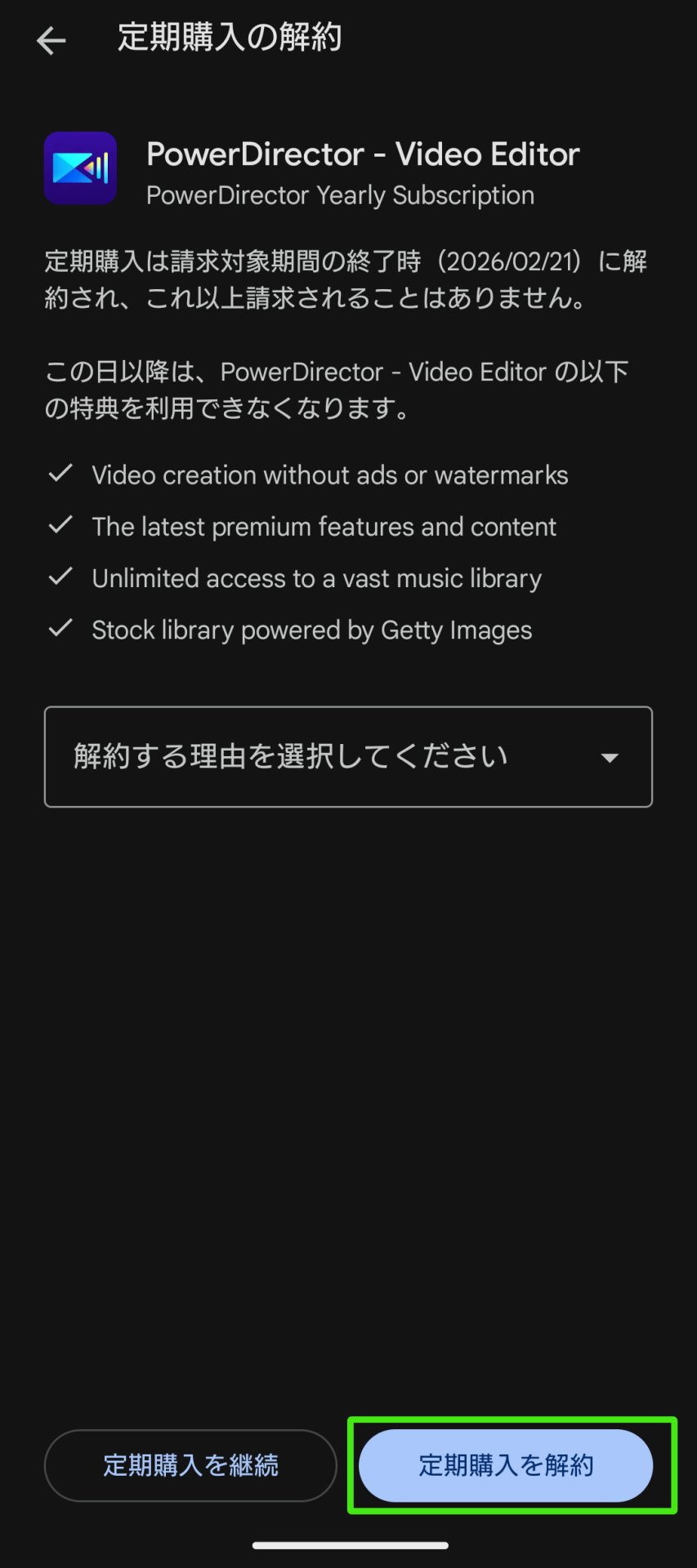Click the dropdown caret for cancellation reason

tap(610, 757)
